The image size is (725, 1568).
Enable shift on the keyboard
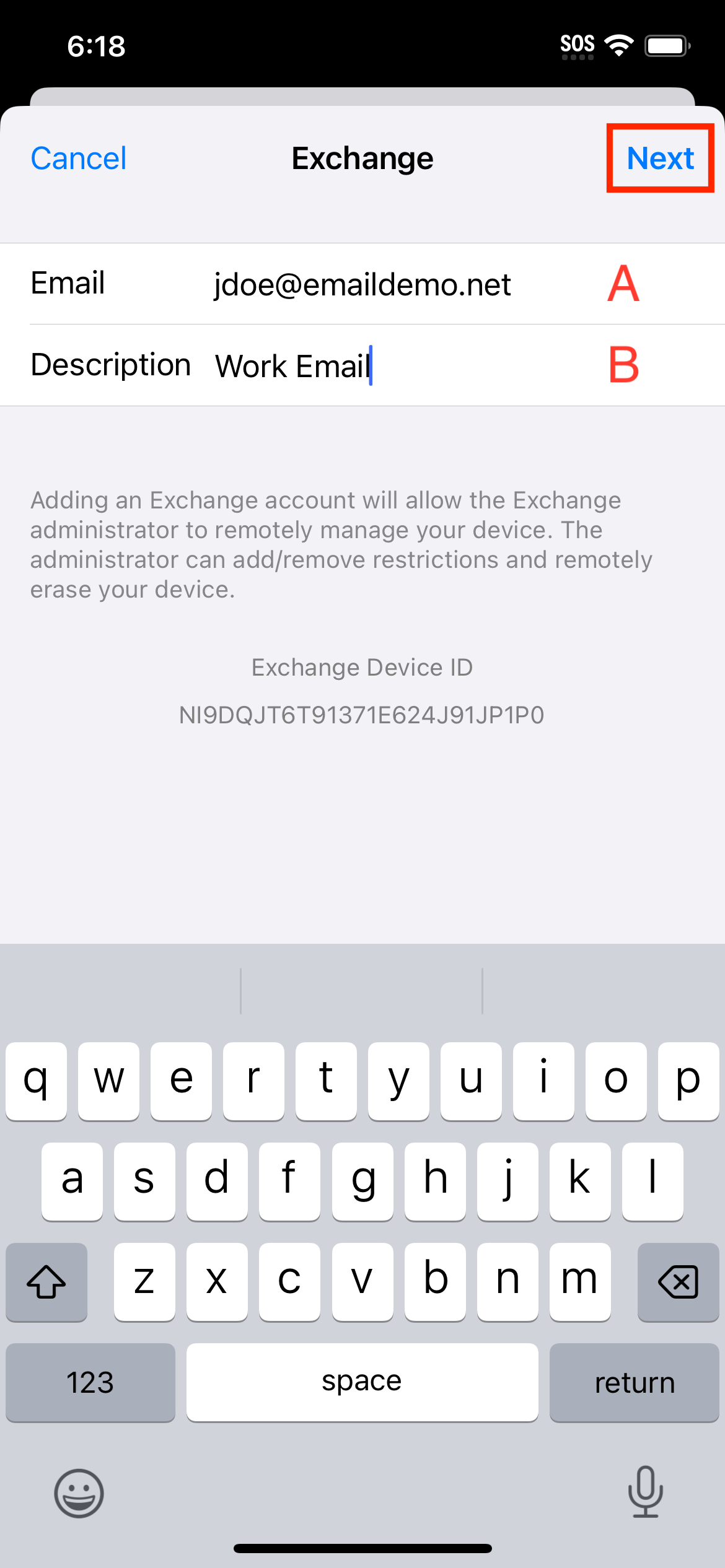click(46, 1282)
